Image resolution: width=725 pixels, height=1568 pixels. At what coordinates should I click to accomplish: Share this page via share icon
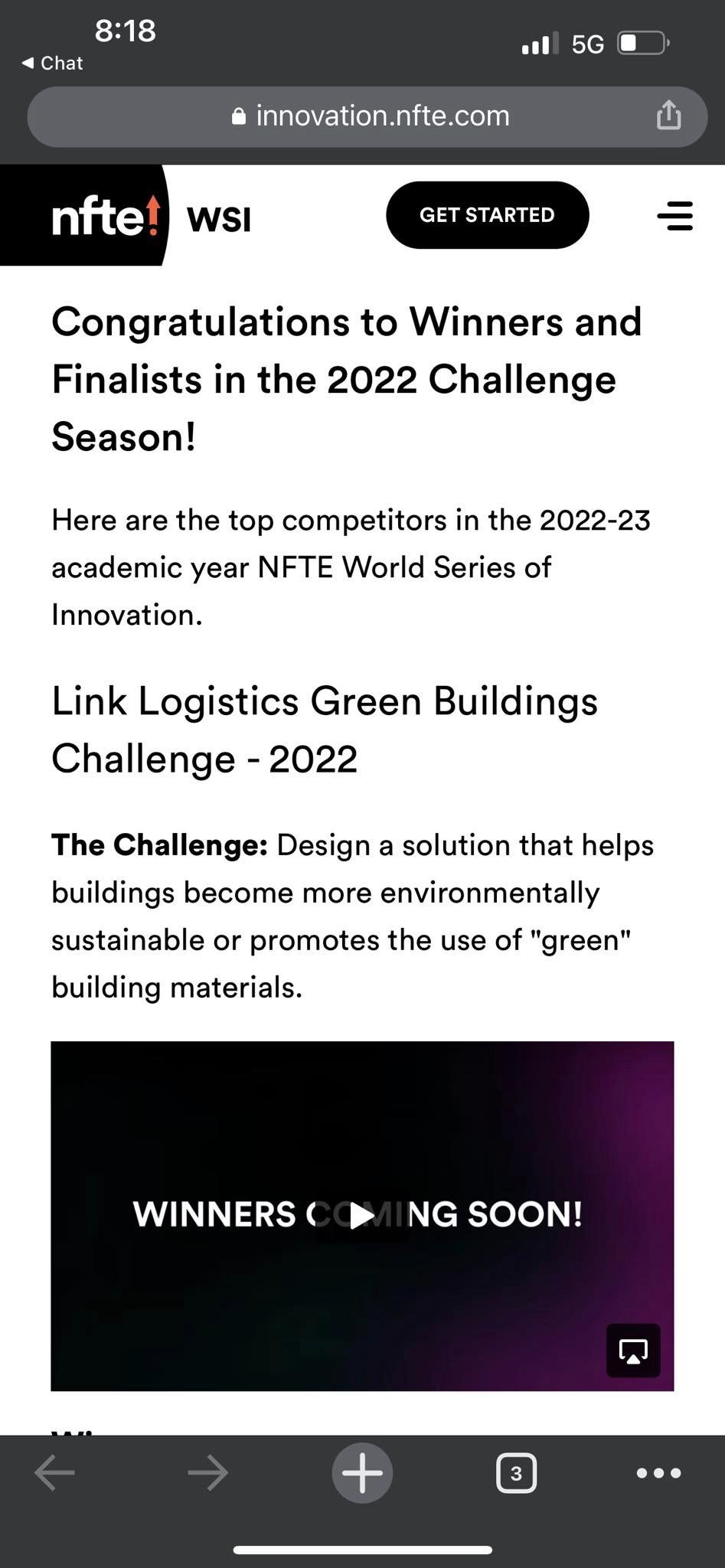click(x=668, y=116)
